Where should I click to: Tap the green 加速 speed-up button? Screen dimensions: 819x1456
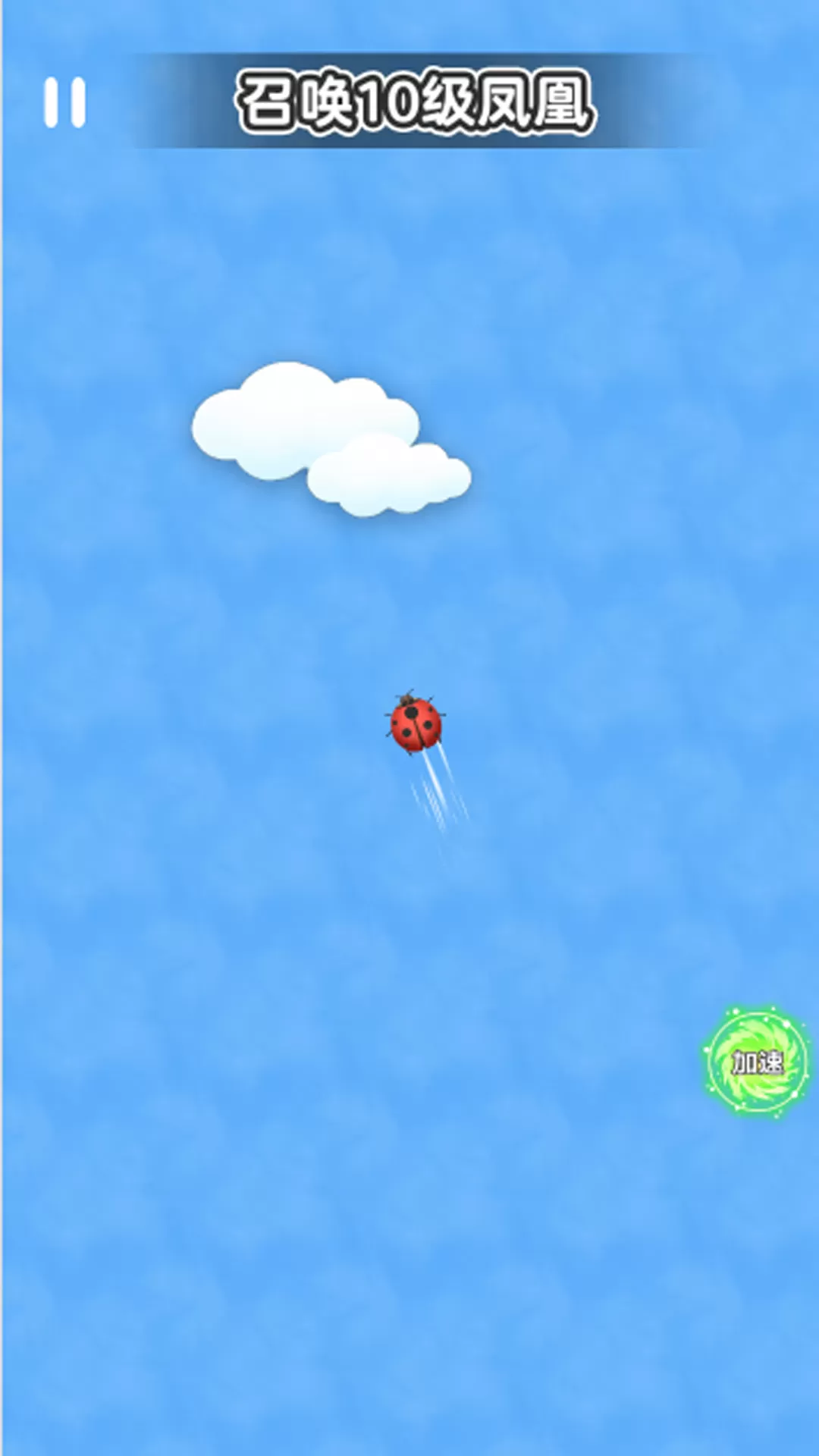756,1062
